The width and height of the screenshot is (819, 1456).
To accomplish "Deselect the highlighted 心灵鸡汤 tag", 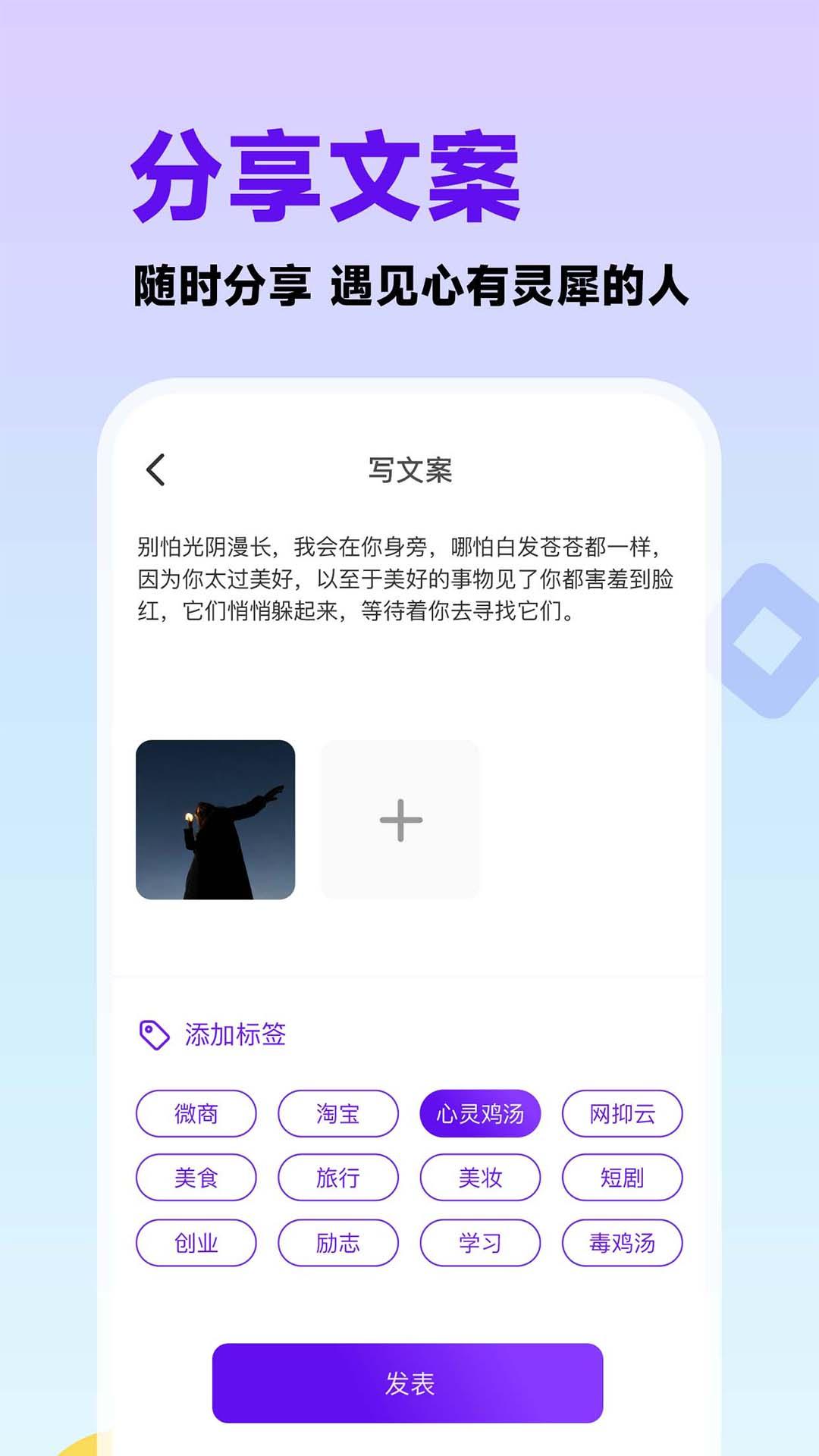I will [x=481, y=1113].
